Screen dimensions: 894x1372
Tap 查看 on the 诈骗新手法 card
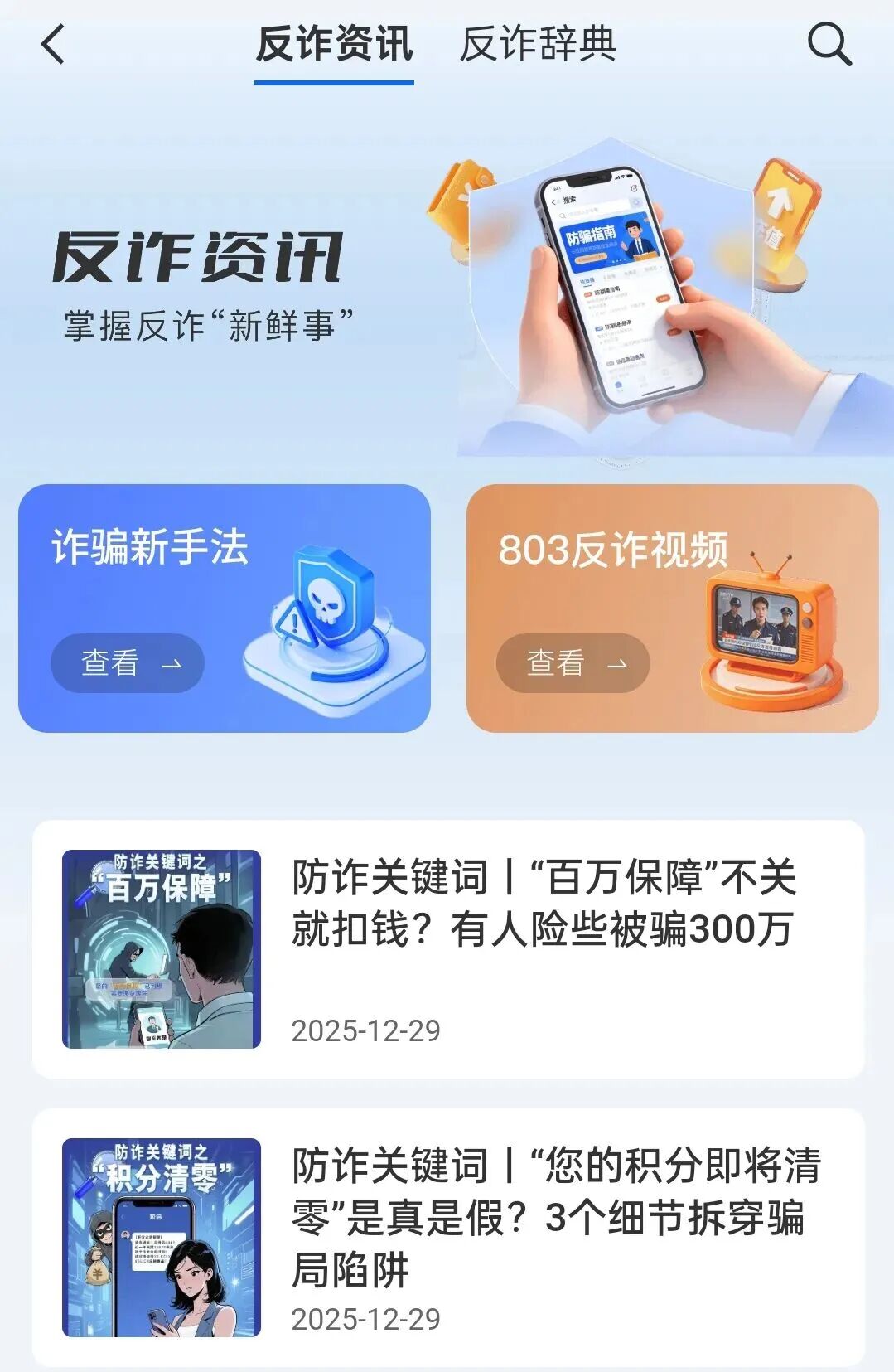(x=128, y=663)
